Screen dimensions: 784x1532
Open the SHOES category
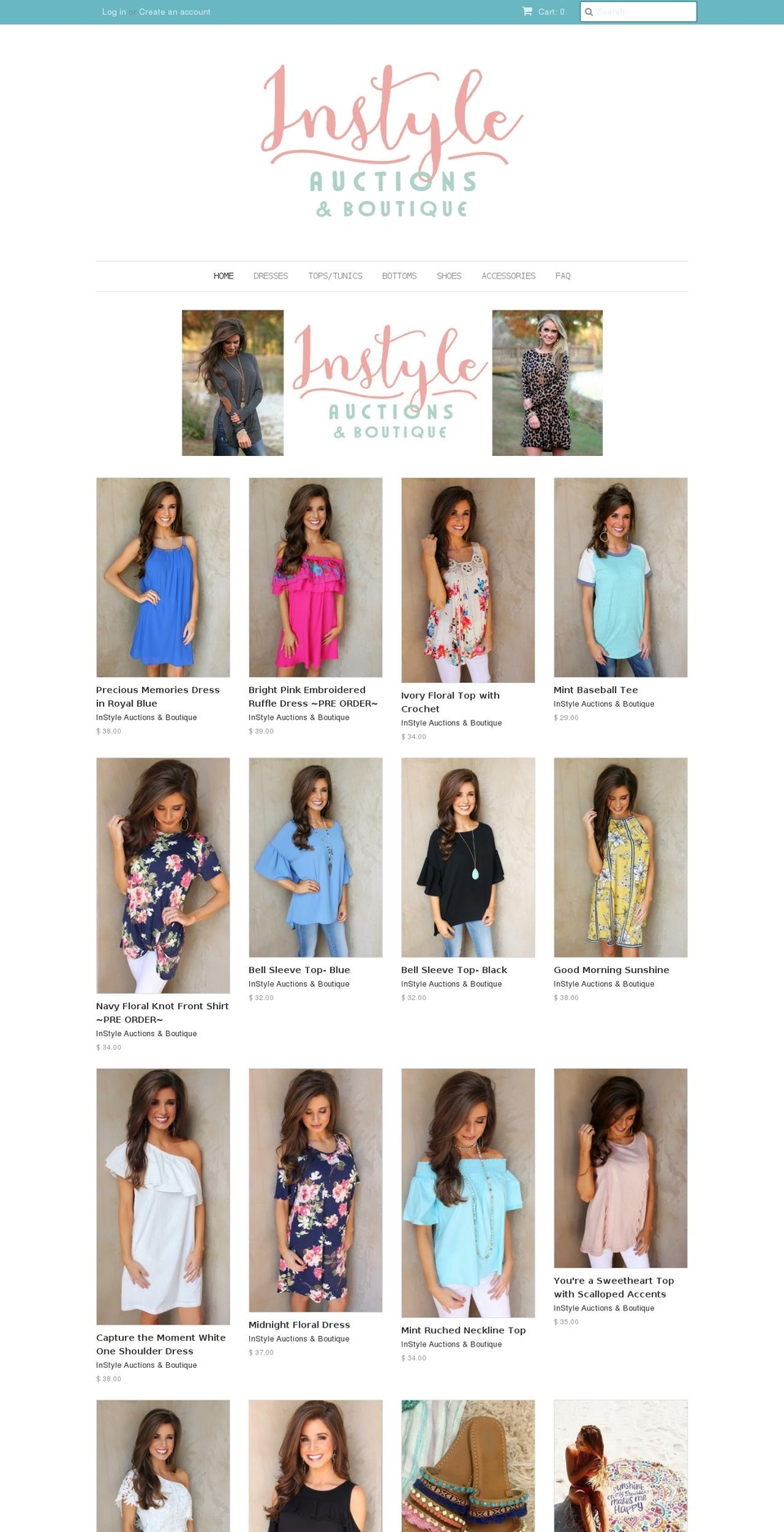448,275
